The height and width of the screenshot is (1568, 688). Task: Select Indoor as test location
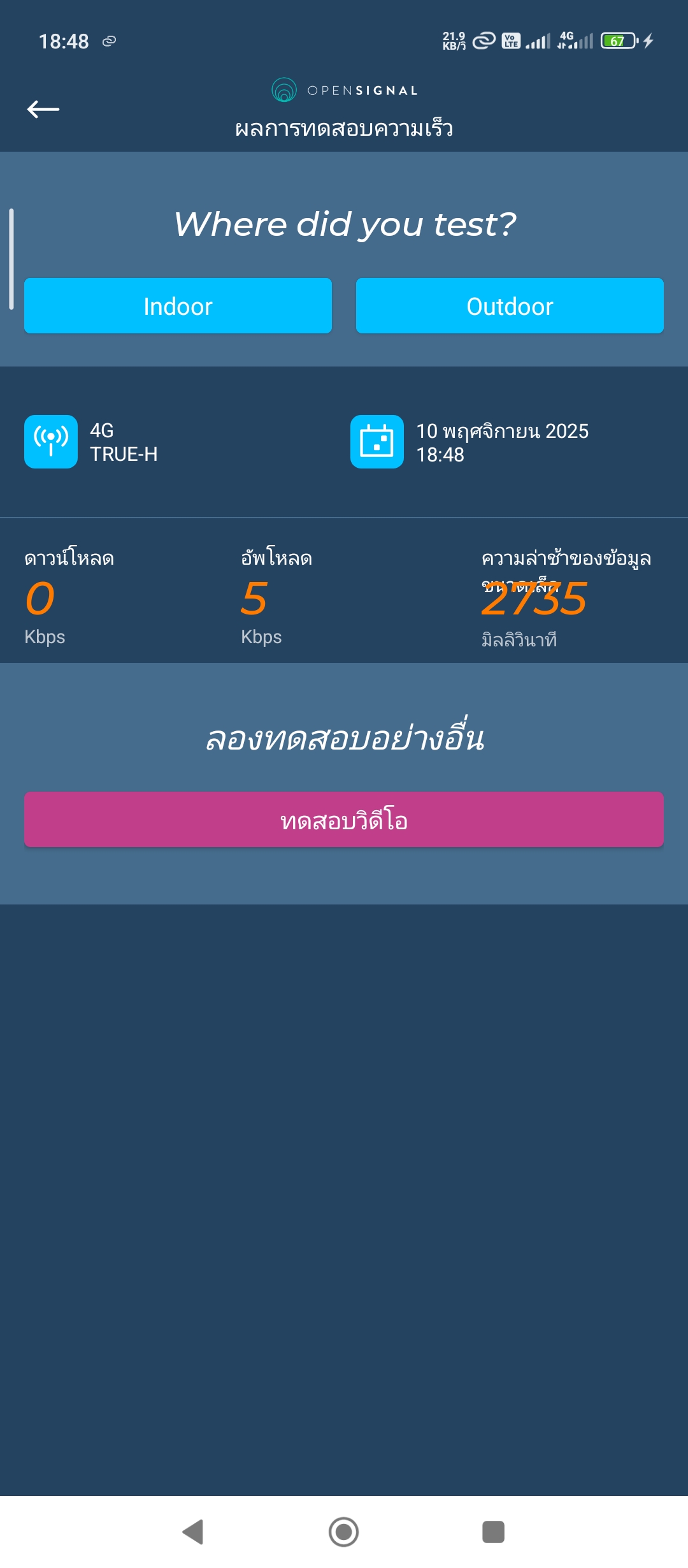(178, 306)
